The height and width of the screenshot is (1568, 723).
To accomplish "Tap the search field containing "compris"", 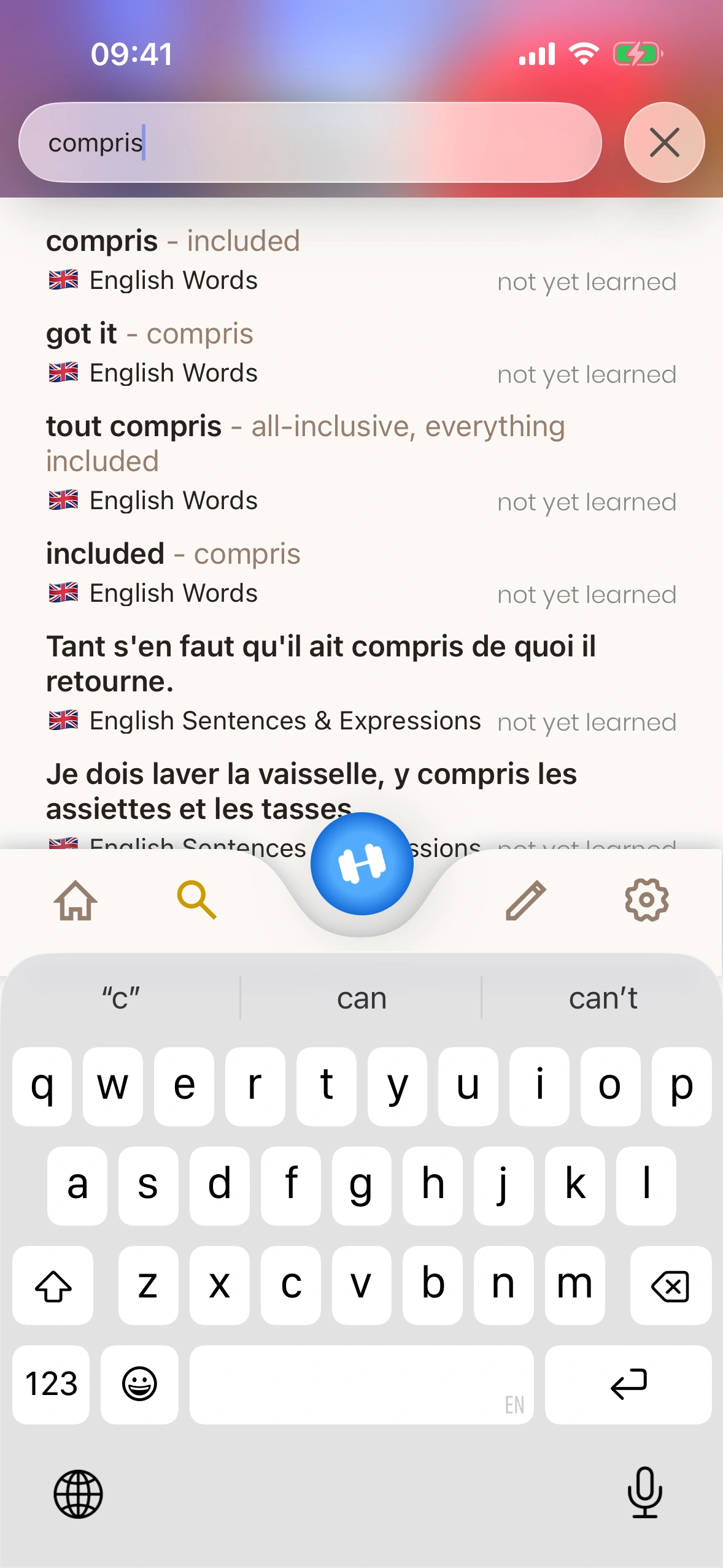I will tap(310, 142).
